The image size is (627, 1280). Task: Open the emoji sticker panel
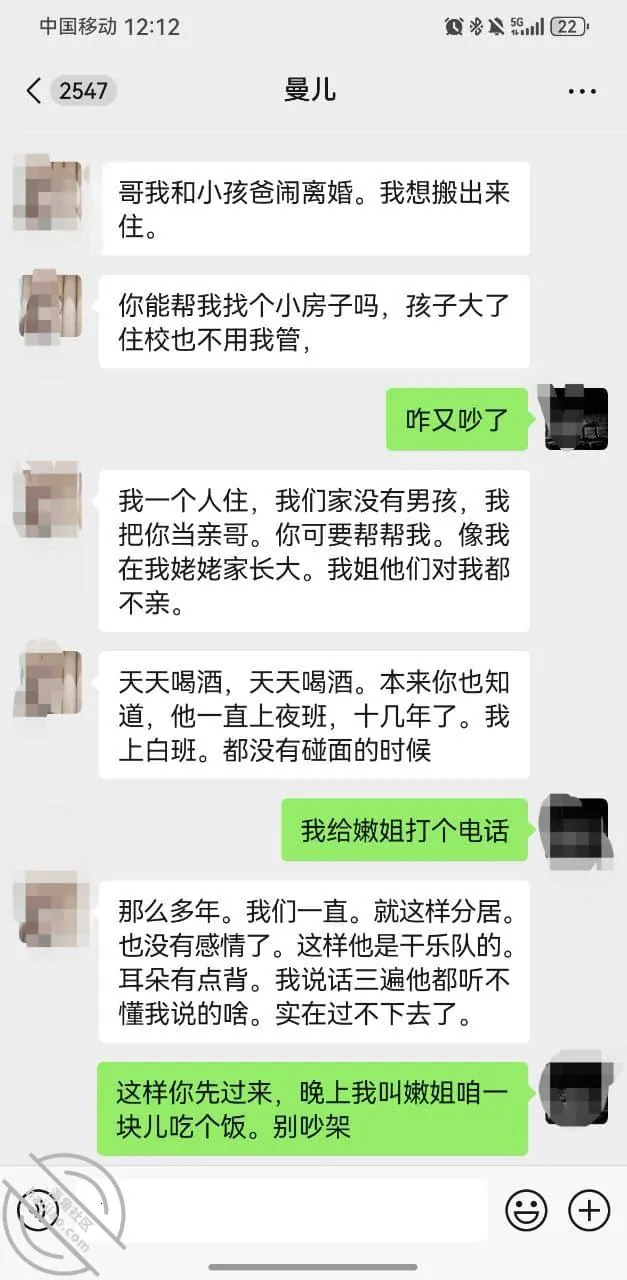coord(526,1211)
